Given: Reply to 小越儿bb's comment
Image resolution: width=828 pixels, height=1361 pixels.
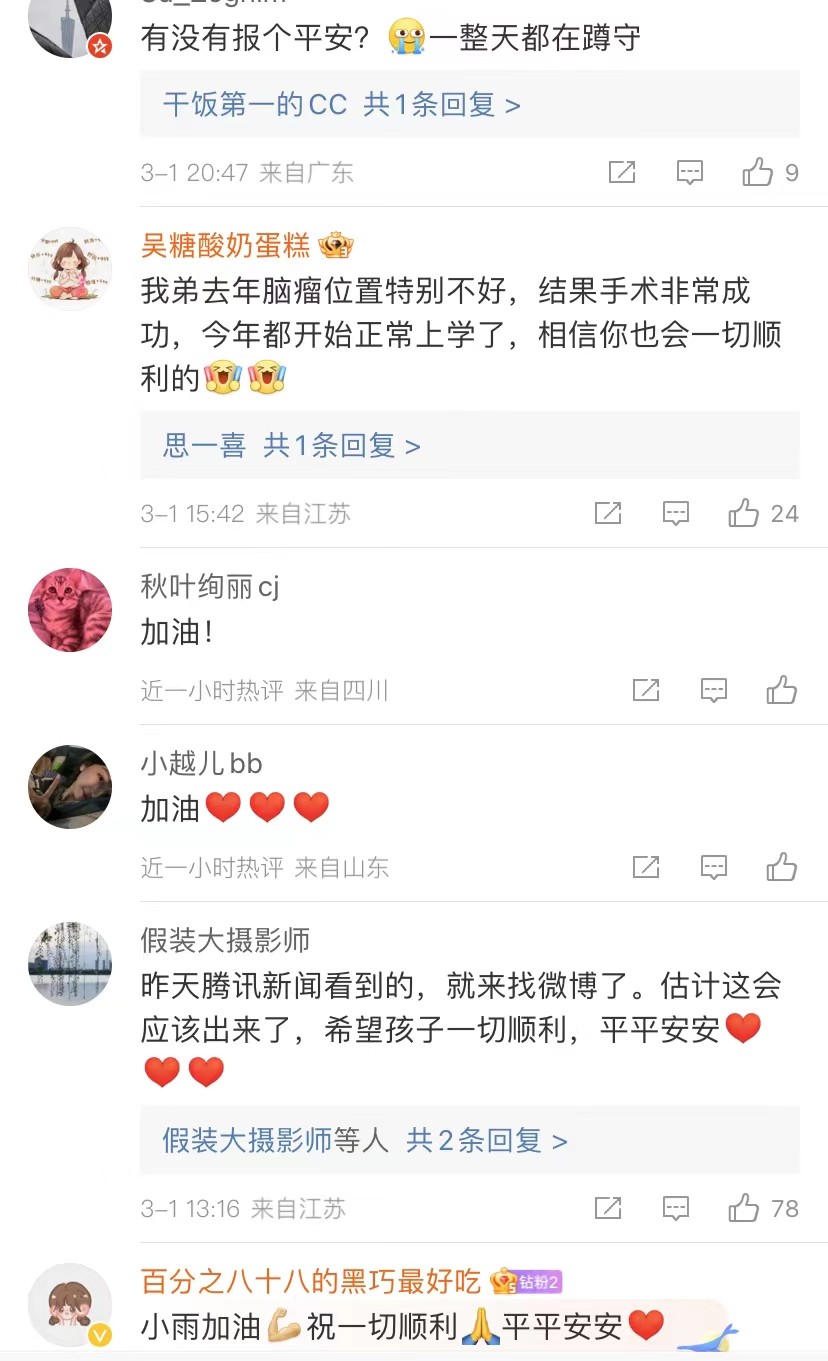Looking at the screenshot, I should [x=713, y=867].
